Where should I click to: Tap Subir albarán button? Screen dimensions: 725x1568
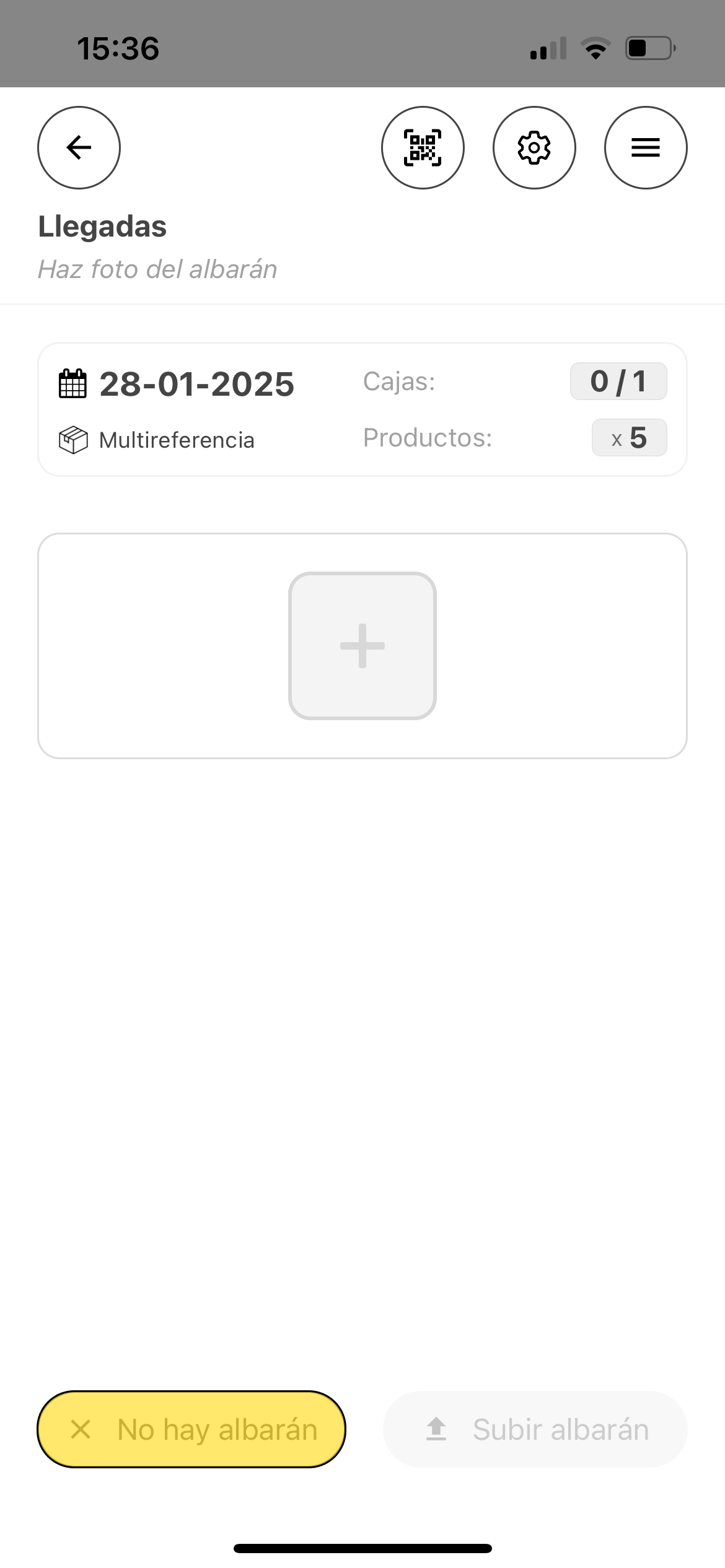point(535,1429)
